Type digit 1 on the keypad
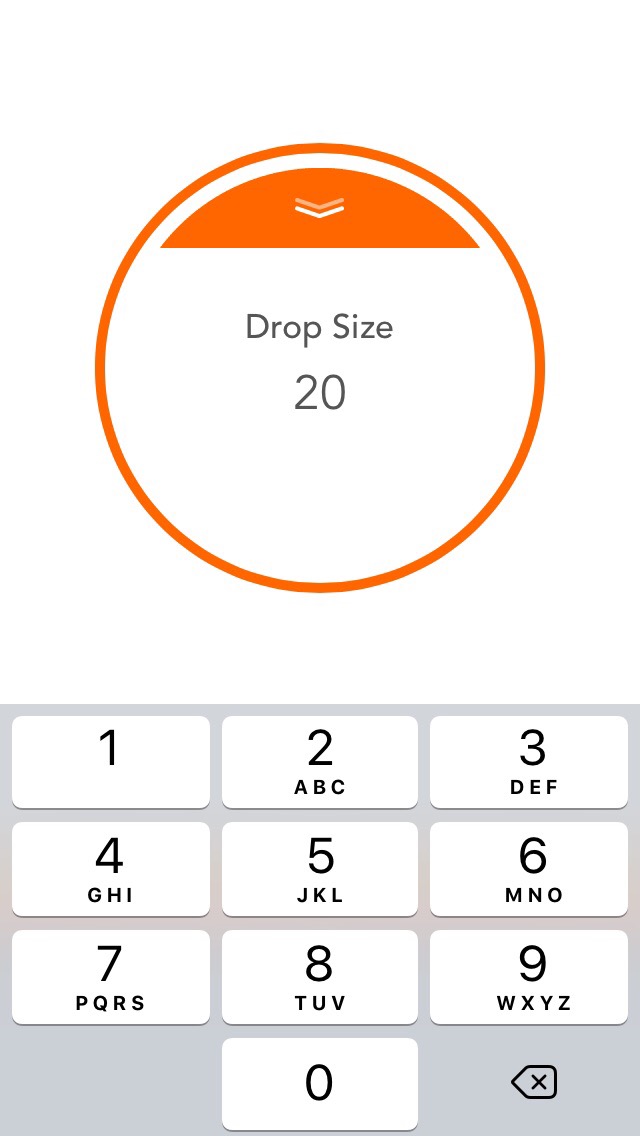 (x=111, y=761)
